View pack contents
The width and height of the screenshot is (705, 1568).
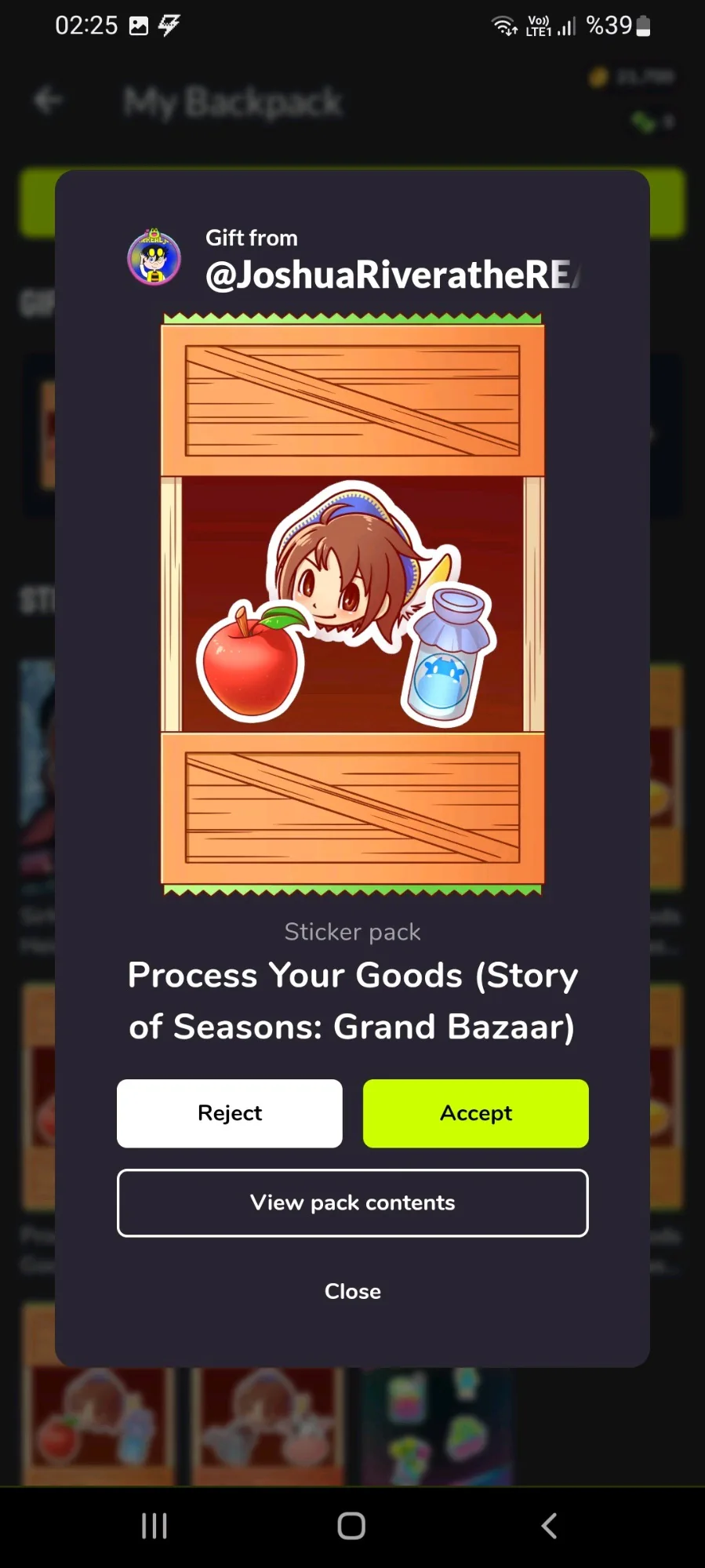coord(353,1202)
